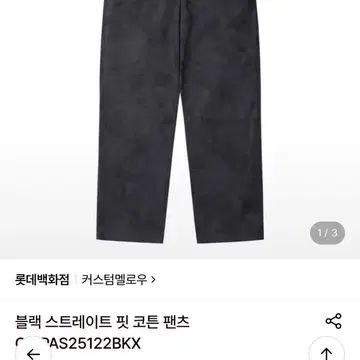Go back with the floating back arrow
The height and width of the screenshot is (360, 360).
point(33,351)
